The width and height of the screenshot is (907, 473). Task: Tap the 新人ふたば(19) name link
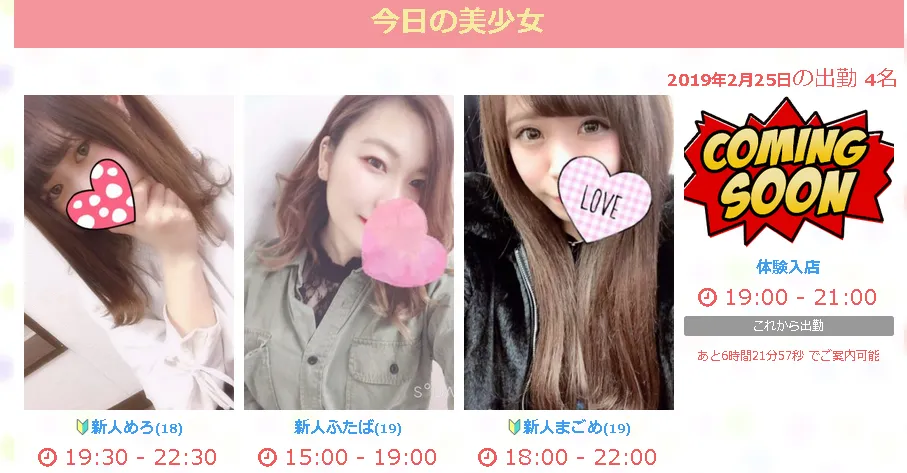pyautogui.click(x=348, y=428)
